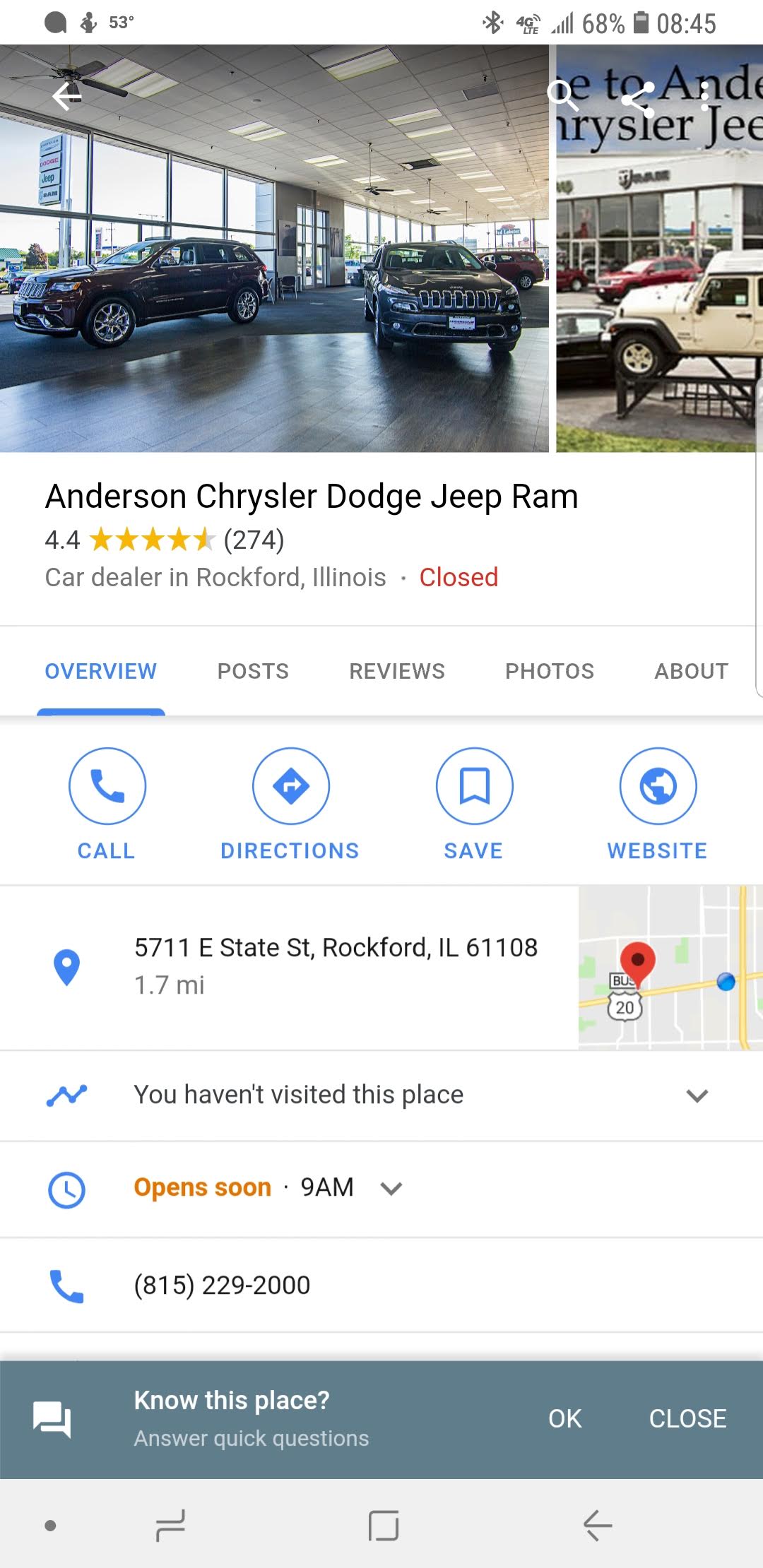Image resolution: width=763 pixels, height=1568 pixels.
Task: Switch to the Posts tab
Action: 253,671
